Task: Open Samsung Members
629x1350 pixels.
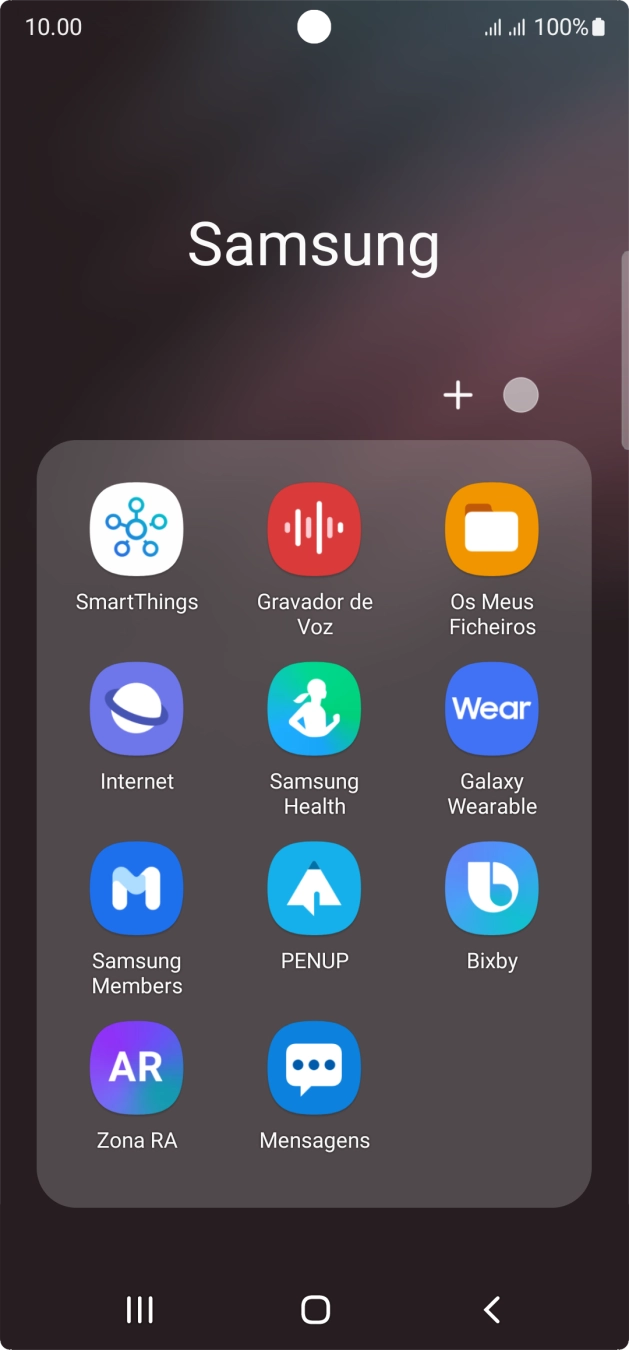Action: coord(137,888)
